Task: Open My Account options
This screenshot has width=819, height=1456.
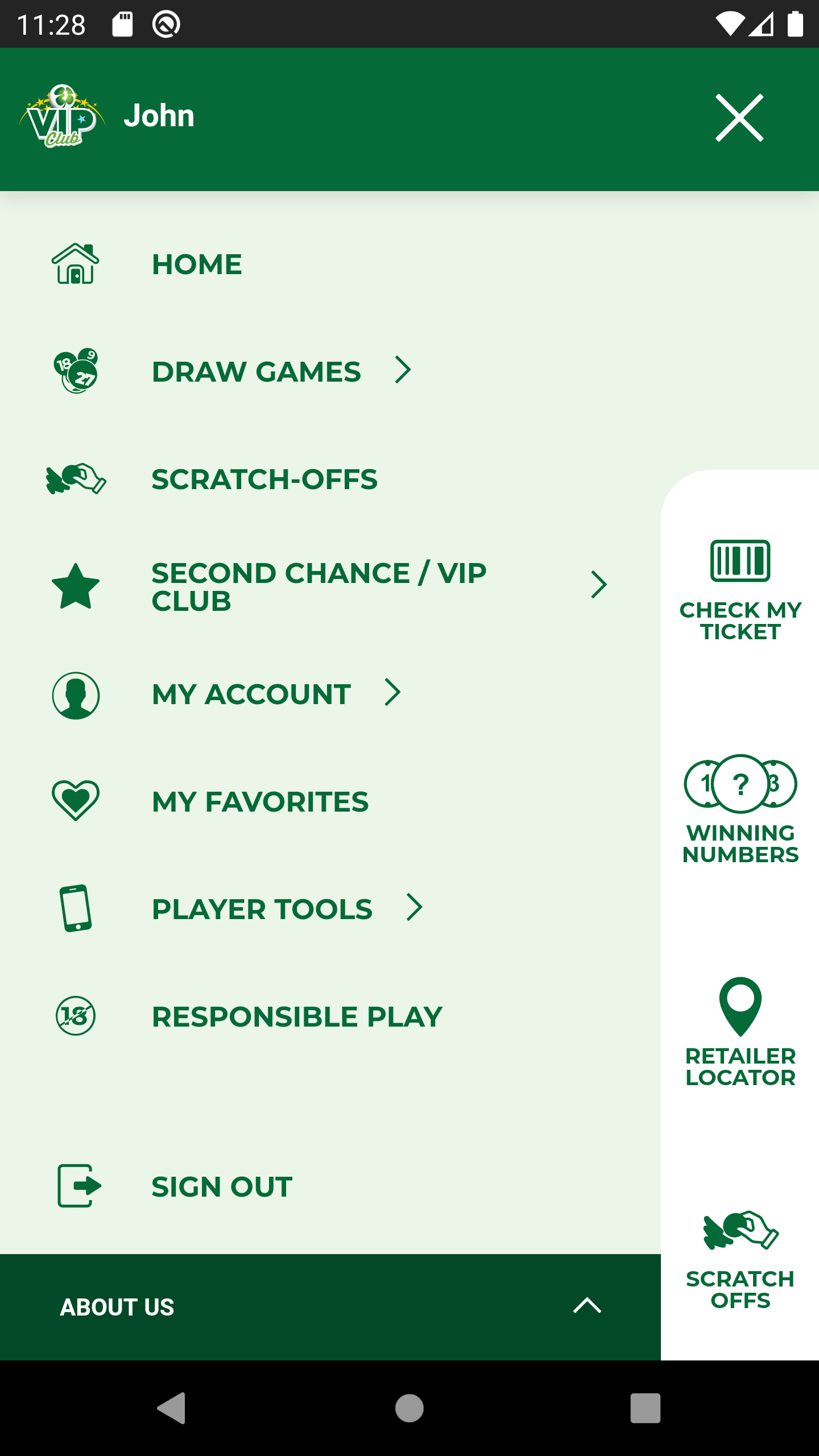Action: pos(330,694)
